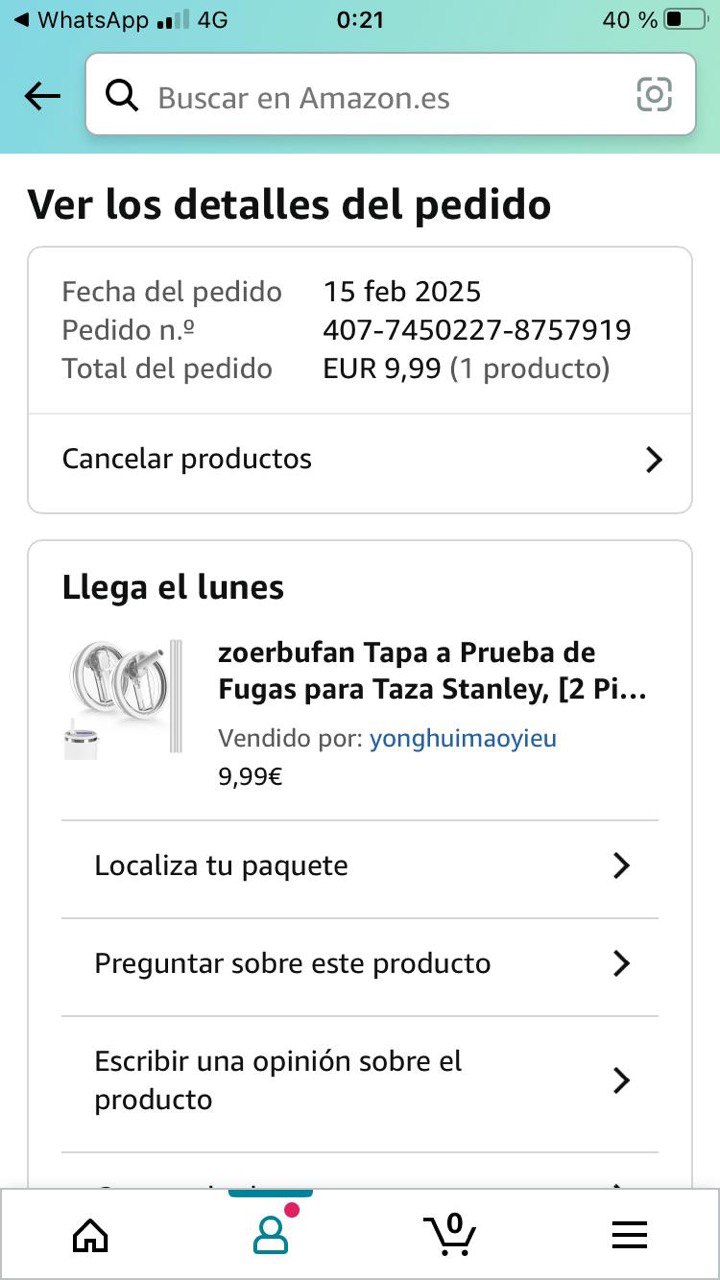
Task: Open the camera scan search icon
Action: coord(654,95)
